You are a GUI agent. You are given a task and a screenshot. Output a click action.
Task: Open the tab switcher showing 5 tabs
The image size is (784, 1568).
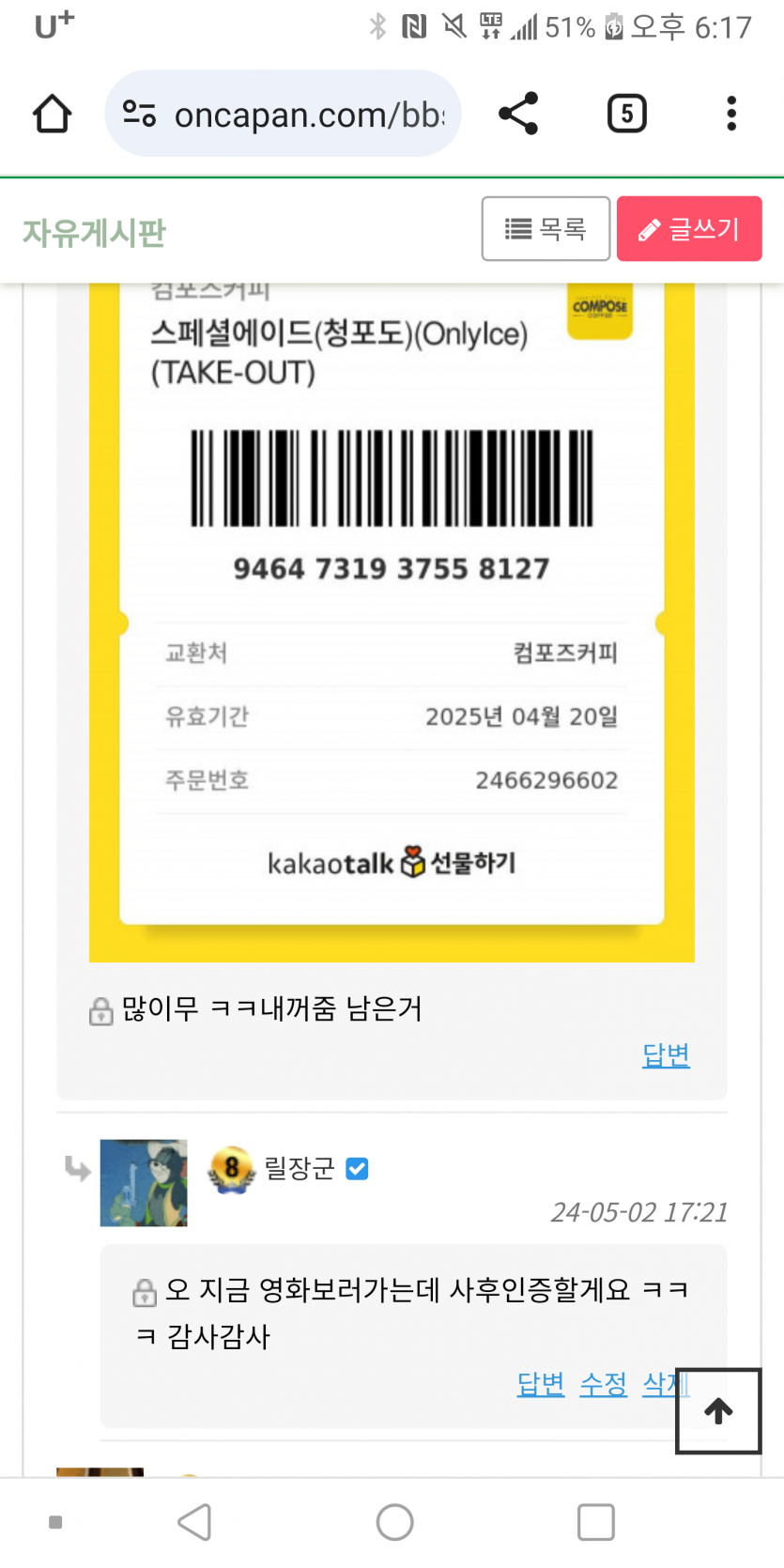[626, 115]
